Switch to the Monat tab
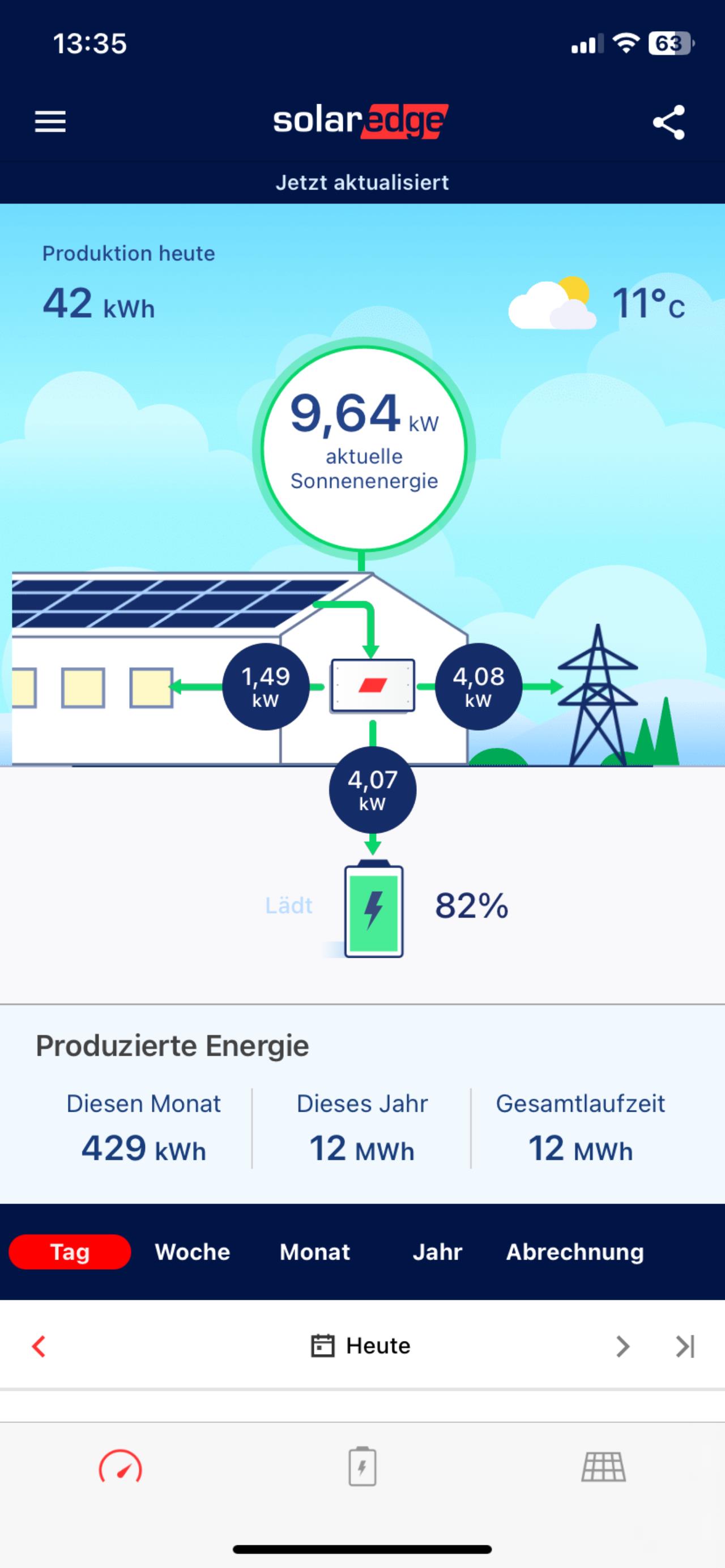 click(x=315, y=1252)
